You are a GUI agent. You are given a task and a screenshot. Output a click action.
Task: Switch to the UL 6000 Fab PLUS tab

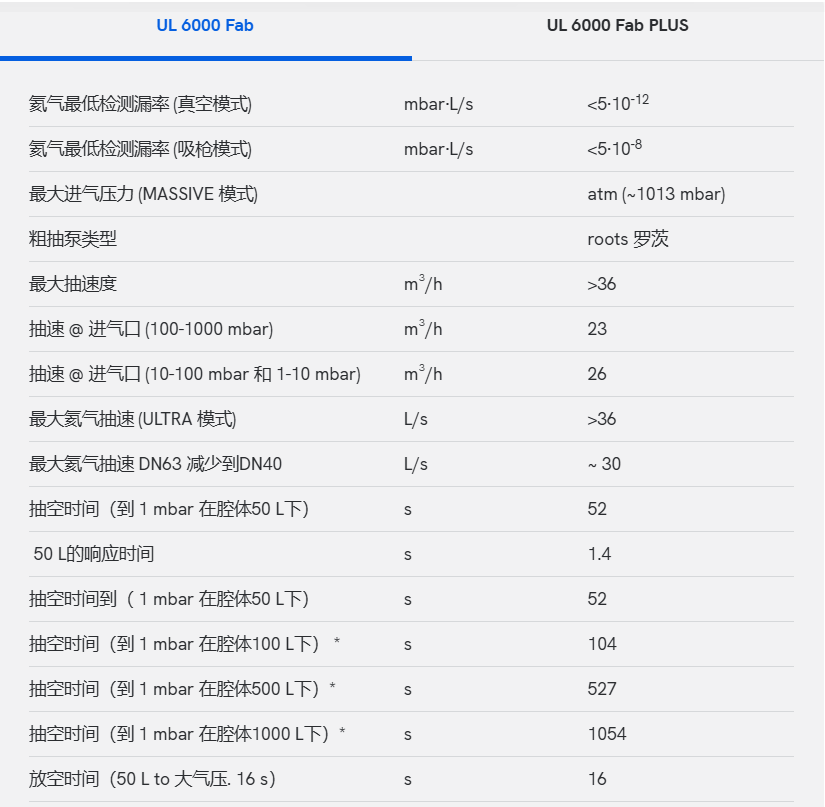(x=617, y=26)
